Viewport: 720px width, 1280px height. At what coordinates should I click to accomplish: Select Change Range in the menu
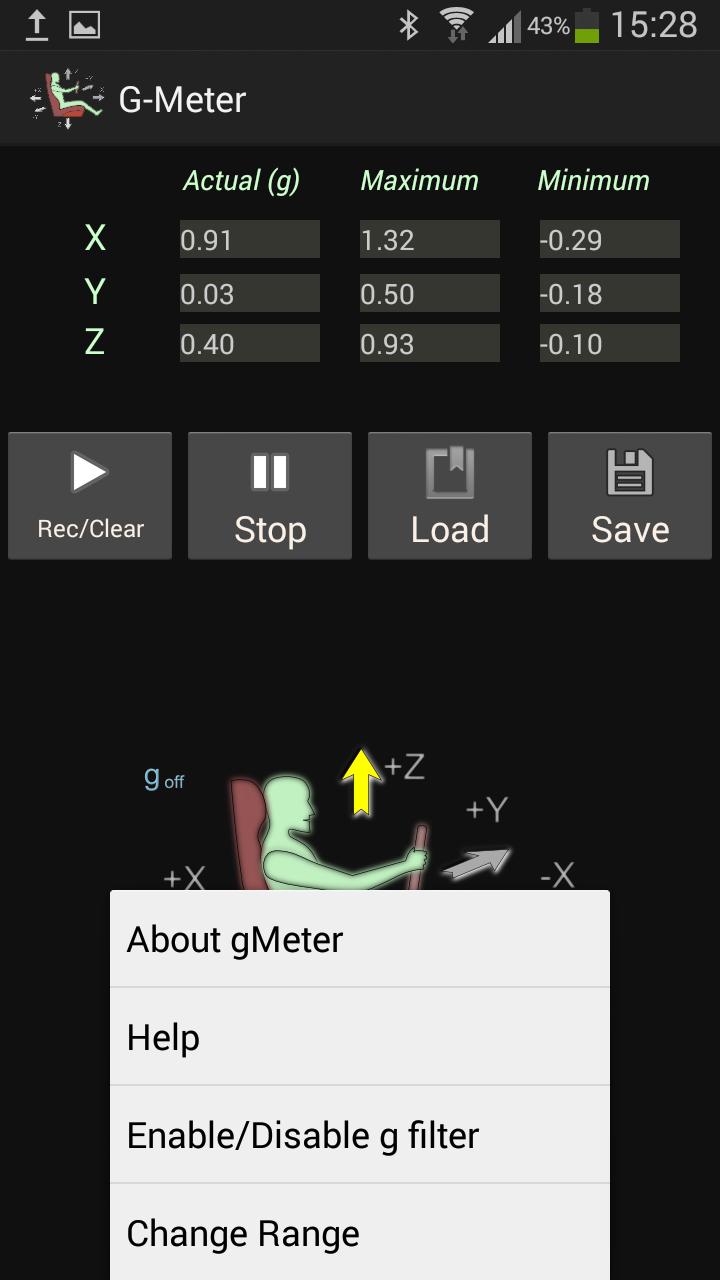242,1232
